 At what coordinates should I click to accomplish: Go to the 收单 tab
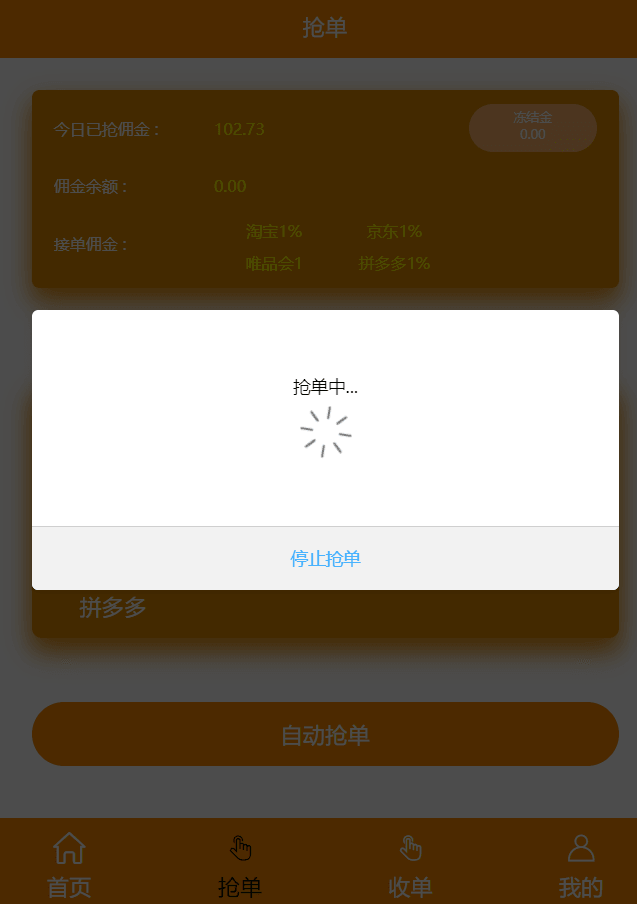tap(410, 865)
